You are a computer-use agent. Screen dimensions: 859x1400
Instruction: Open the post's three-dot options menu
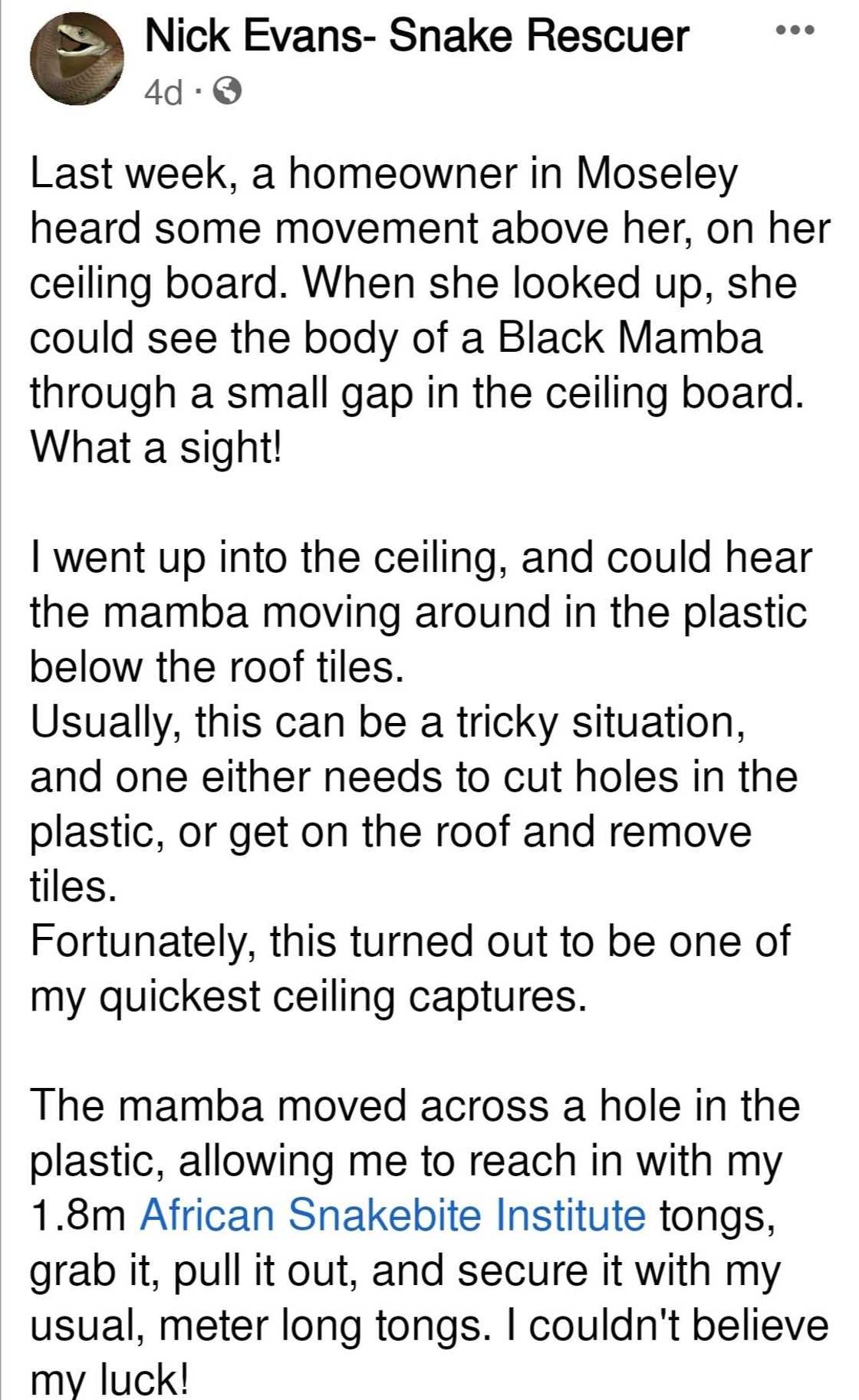794,30
